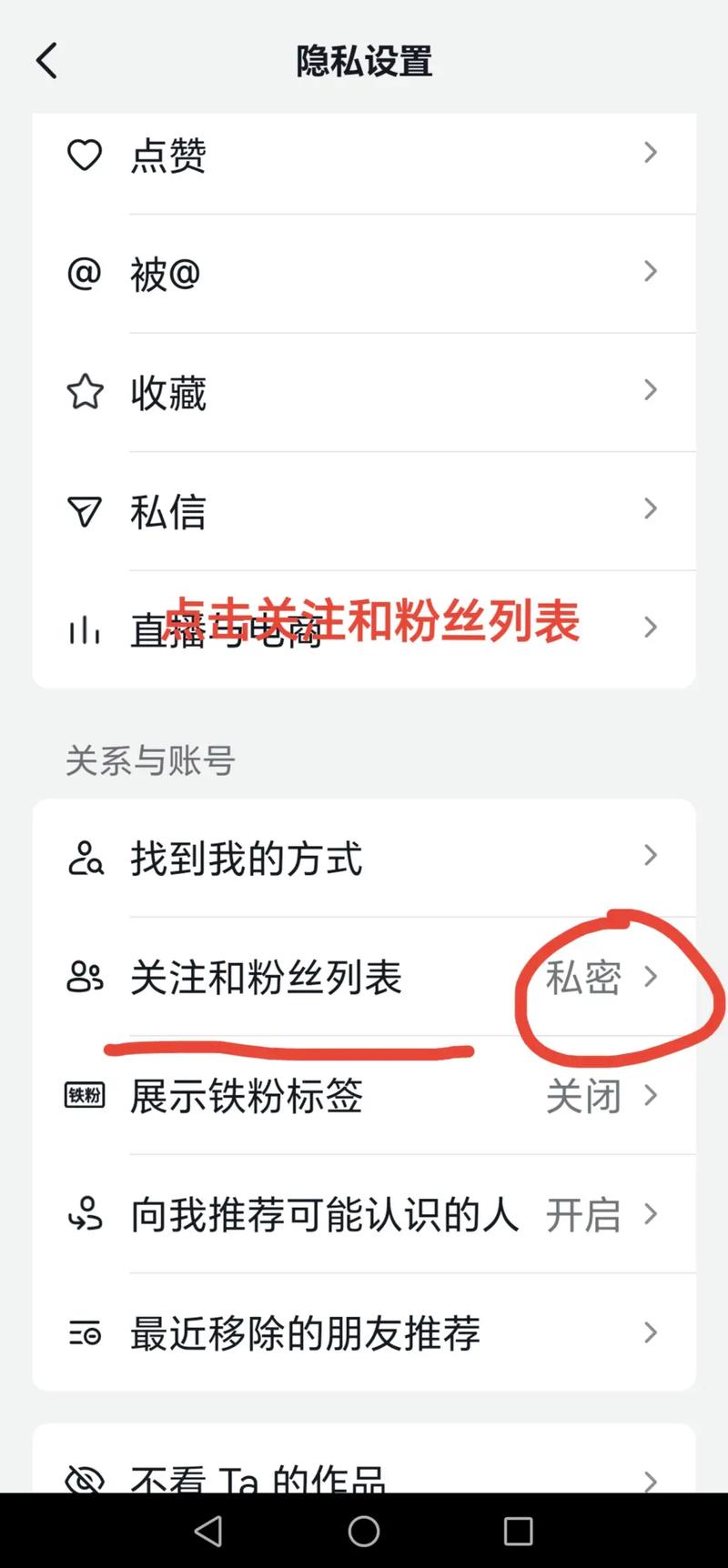
Task: Open 向我推荐可能认识的人 setting
Action: tap(364, 1214)
